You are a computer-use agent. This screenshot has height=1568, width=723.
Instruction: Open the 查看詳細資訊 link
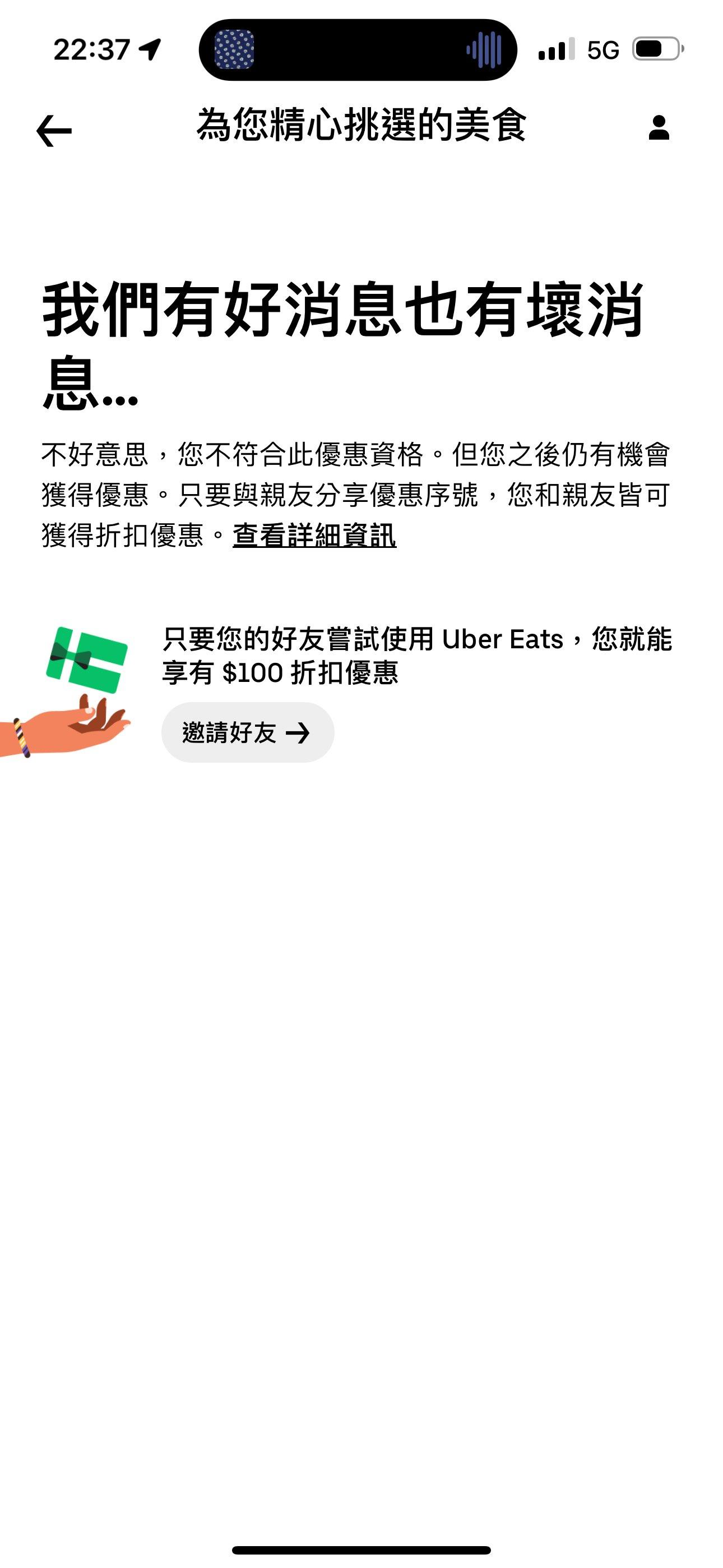click(x=314, y=536)
